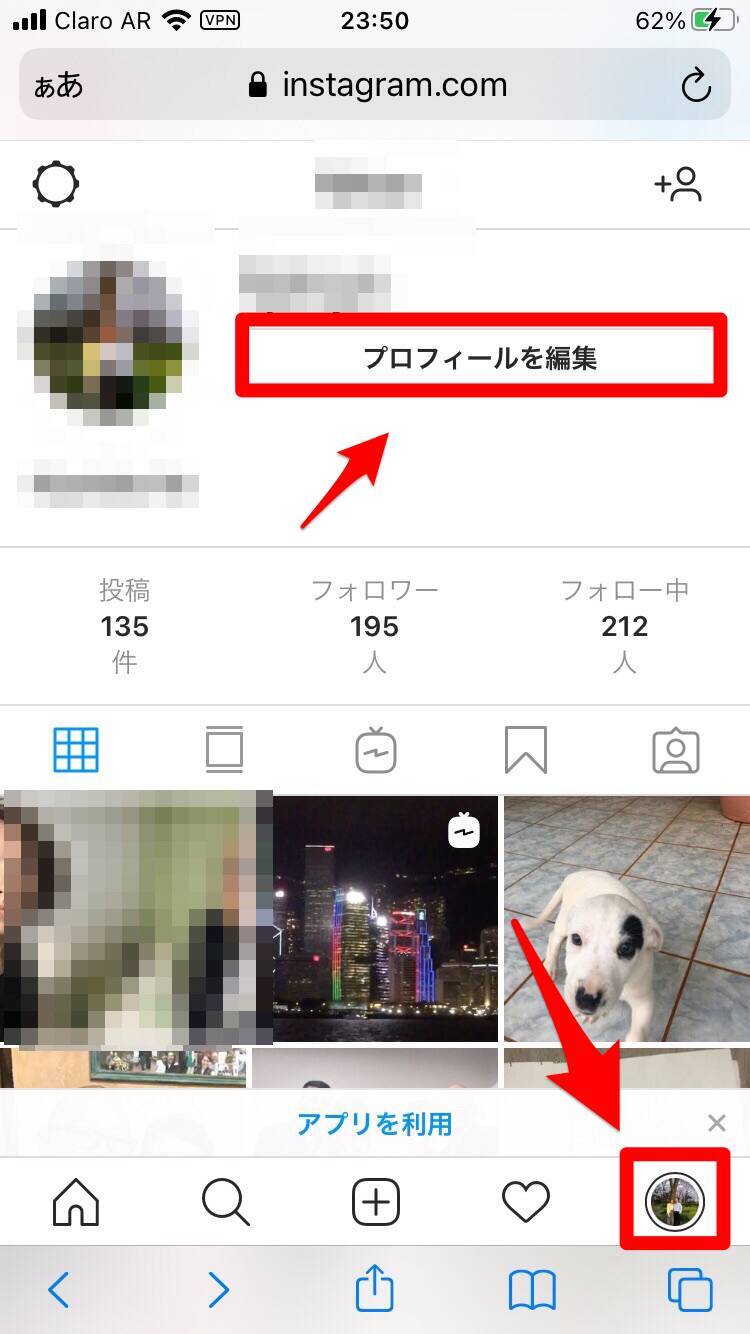Screen dimensions: 750x1334
Task: Dismiss the app banner with X
Action: point(716,1123)
